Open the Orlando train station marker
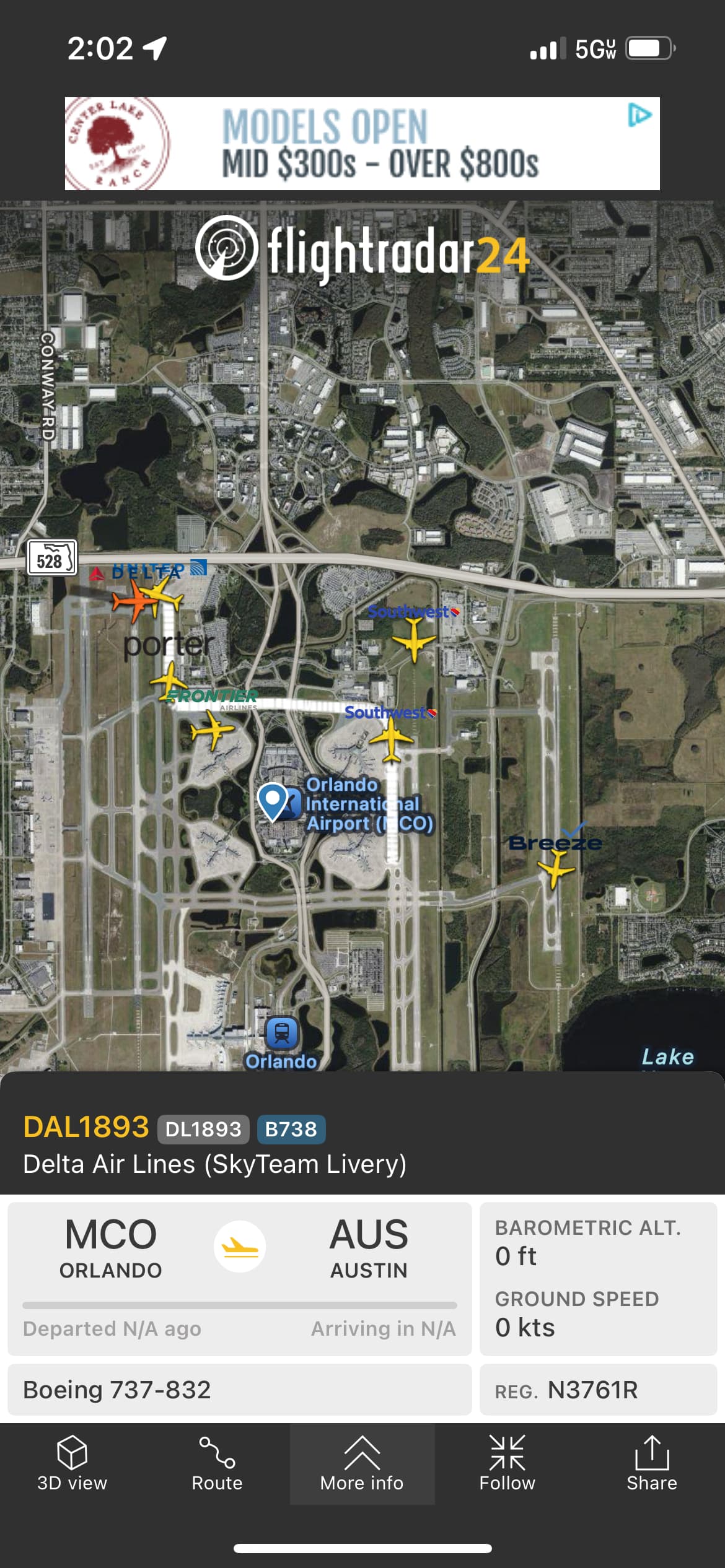The height and width of the screenshot is (1568, 725). 282,1033
